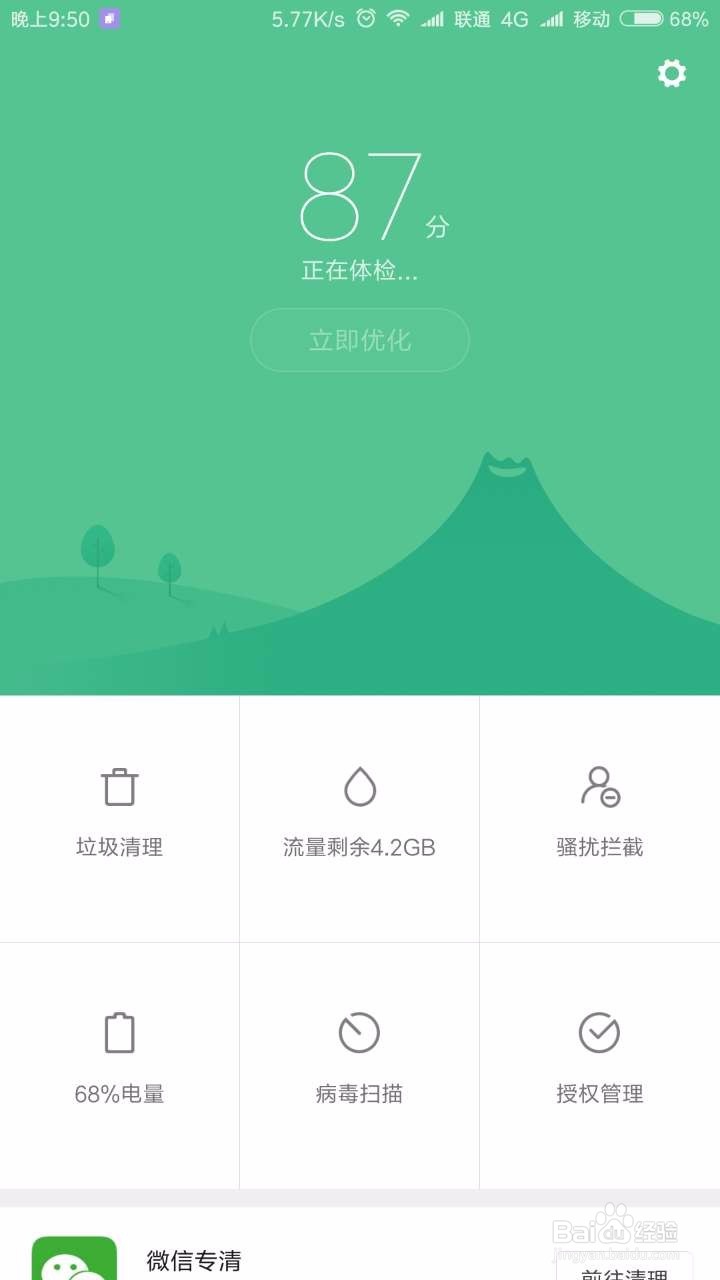The height and width of the screenshot is (1280, 720).
Task: Start 病毒扫描 virus scan
Action: (360, 1060)
